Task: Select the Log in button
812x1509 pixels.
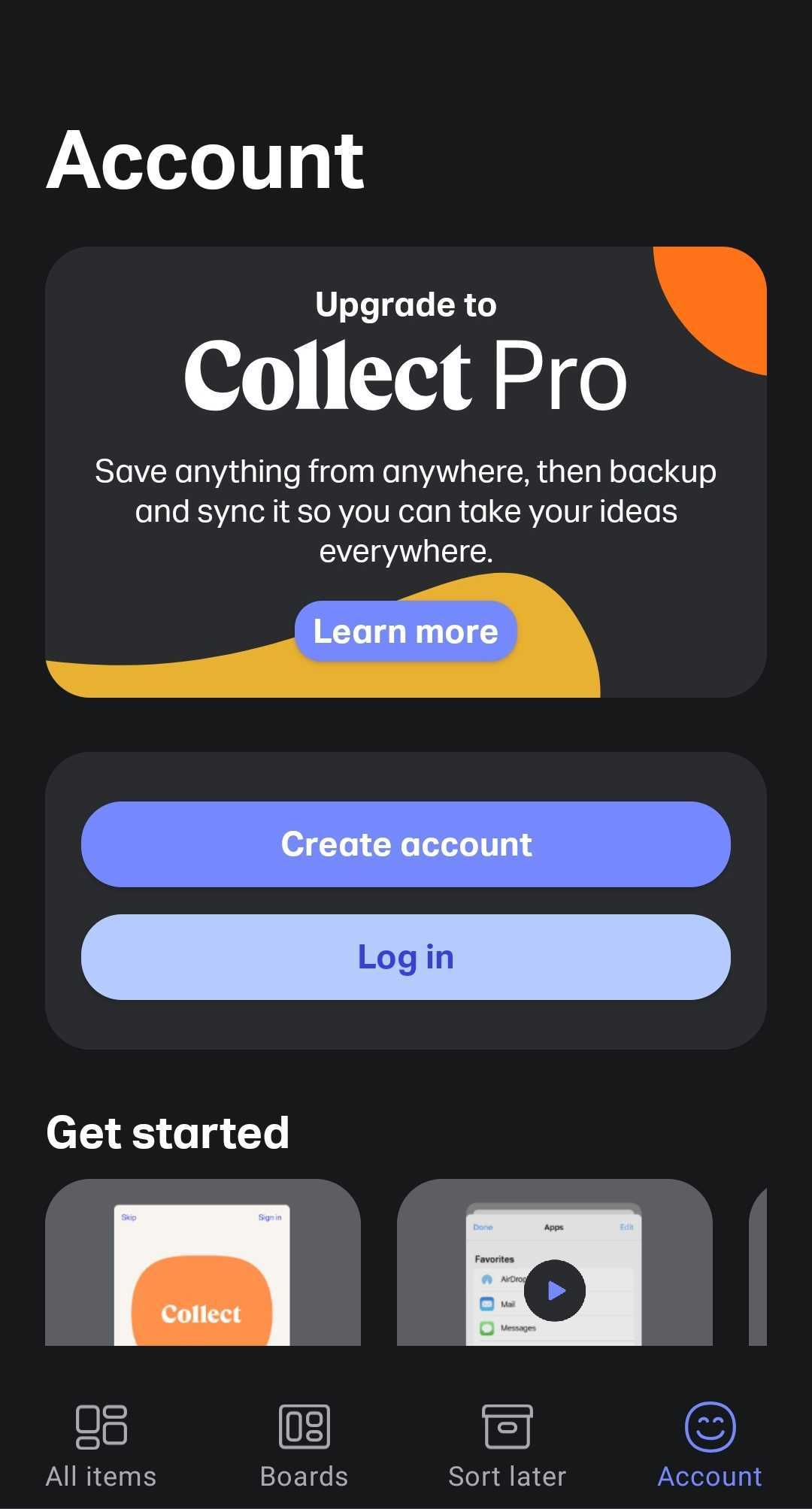Action: click(x=405, y=957)
